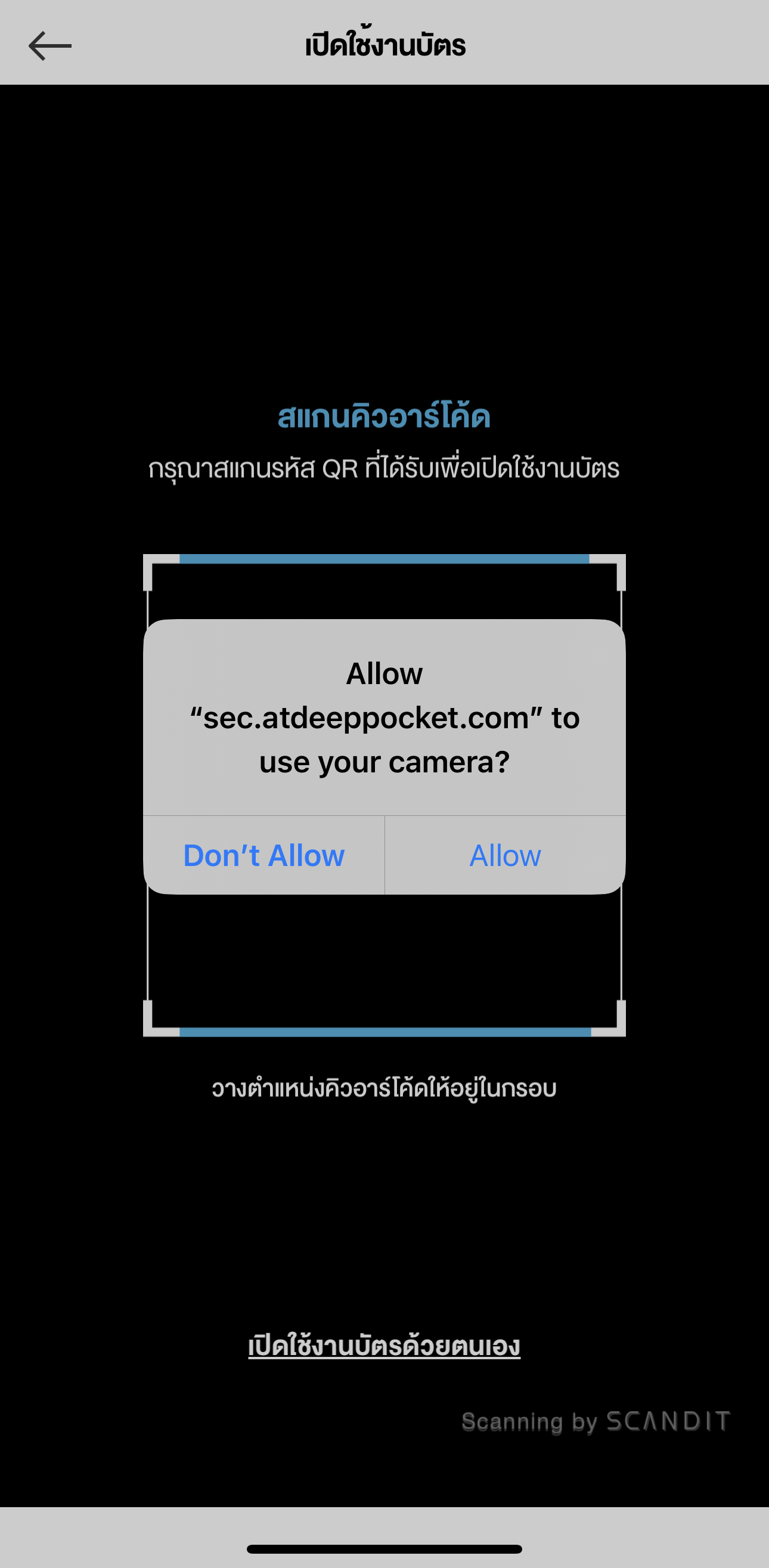Image resolution: width=769 pixels, height=1568 pixels.
Task: Open the เปิดใช้งานบัตรด้วยตนเอง link
Action: click(384, 1345)
